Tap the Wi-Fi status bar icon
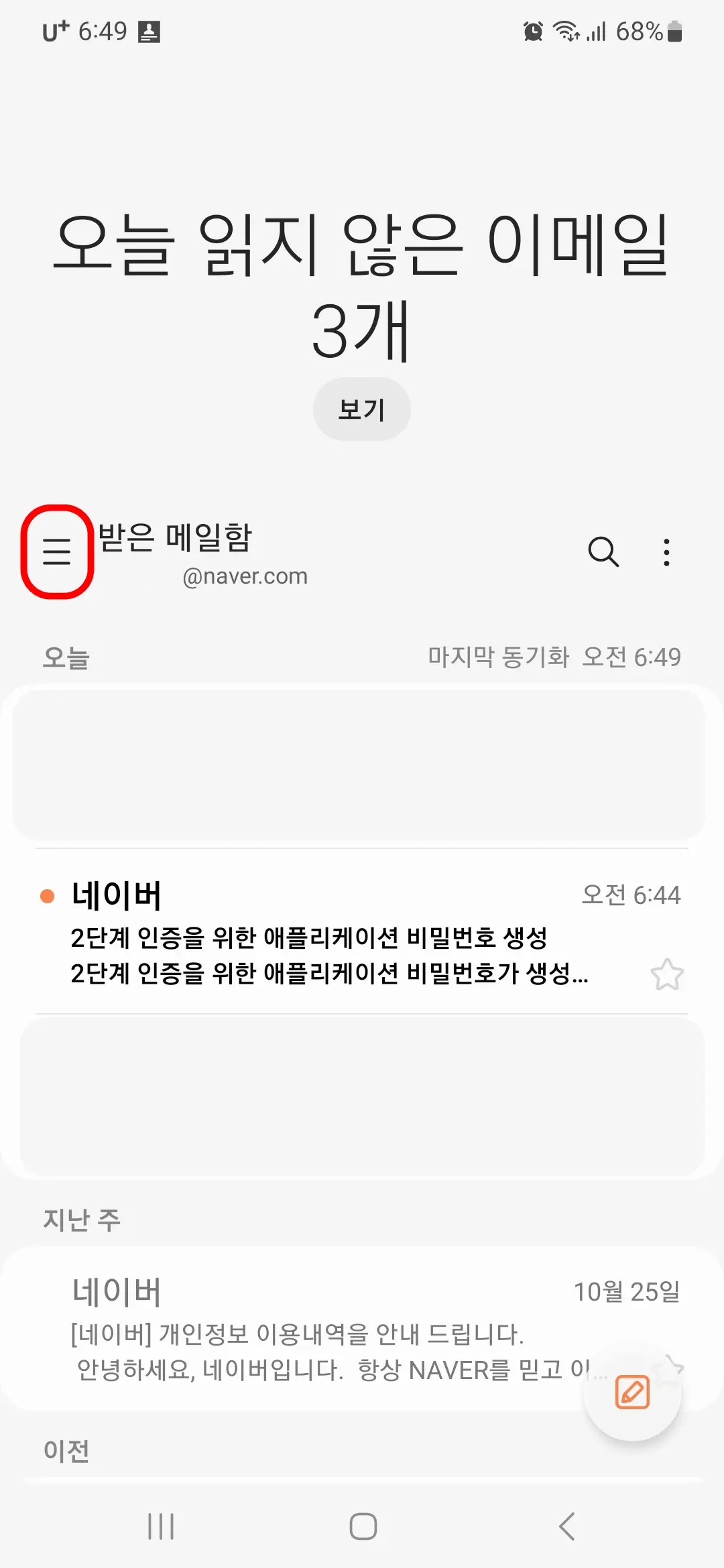This screenshot has width=724, height=1568. click(x=566, y=30)
